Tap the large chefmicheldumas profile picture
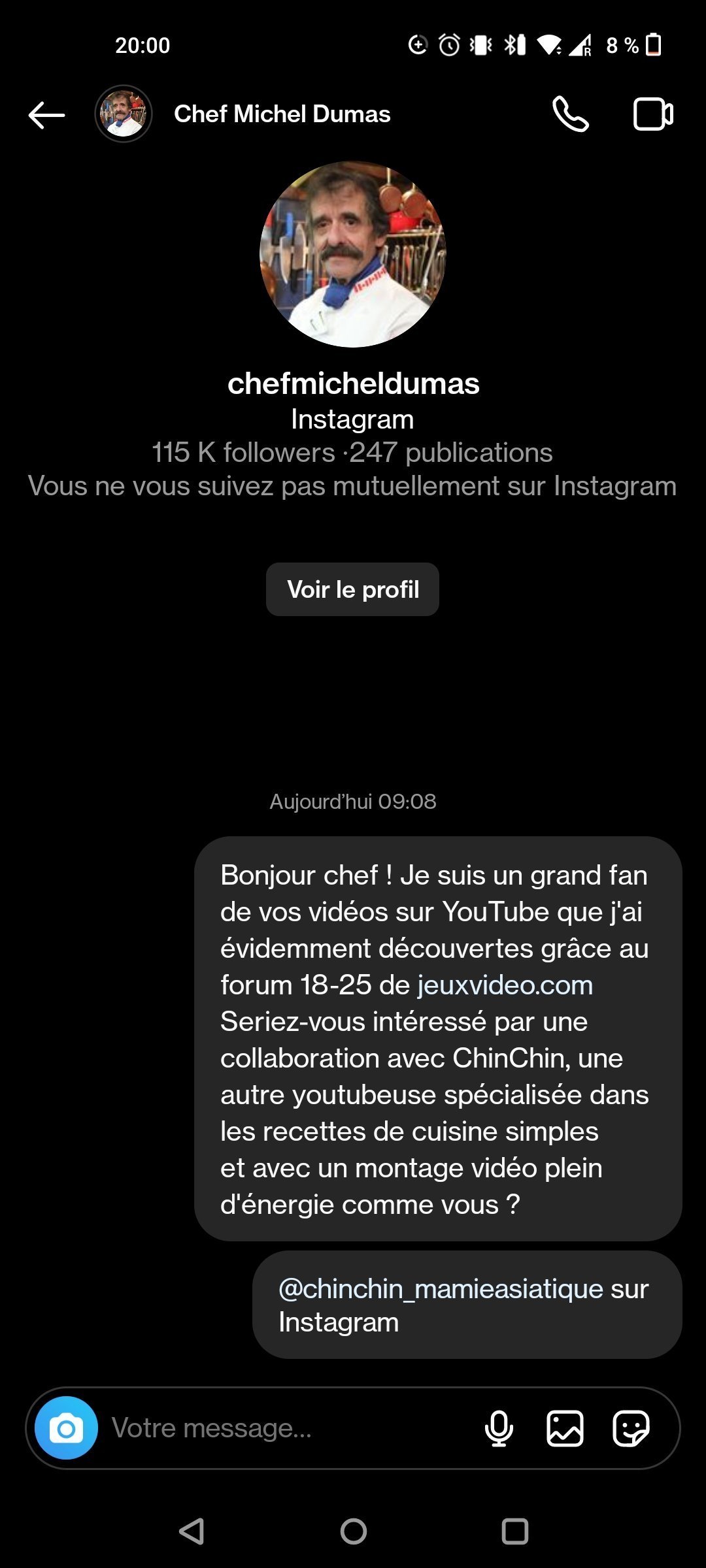 [353, 254]
